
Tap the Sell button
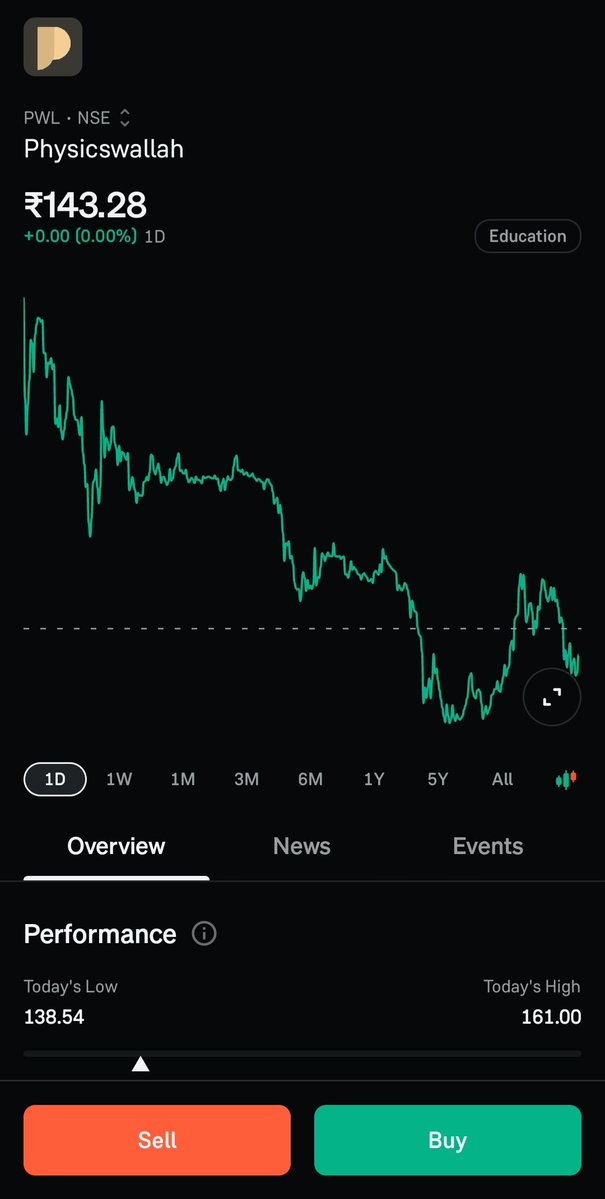tap(157, 1140)
